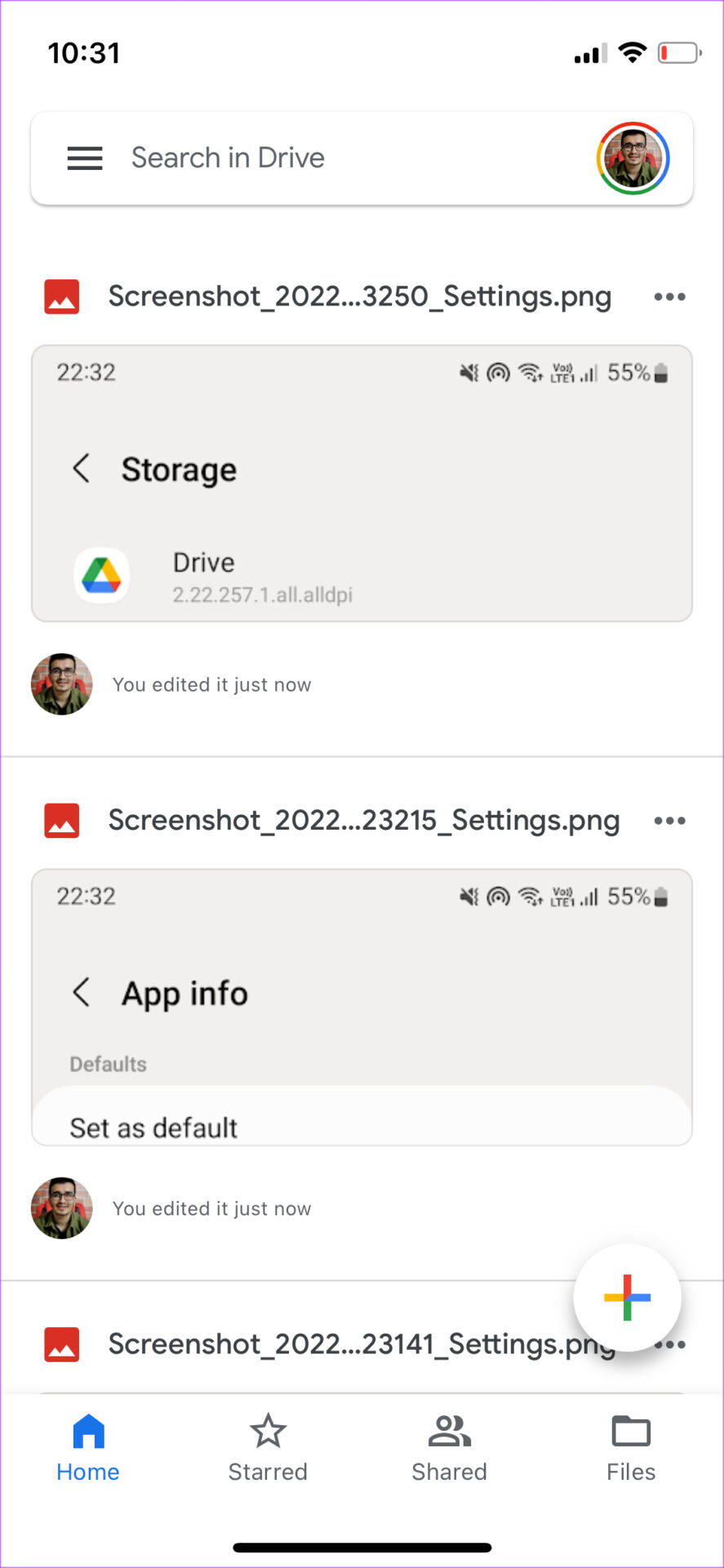Switch to the Files tab

(631, 1448)
